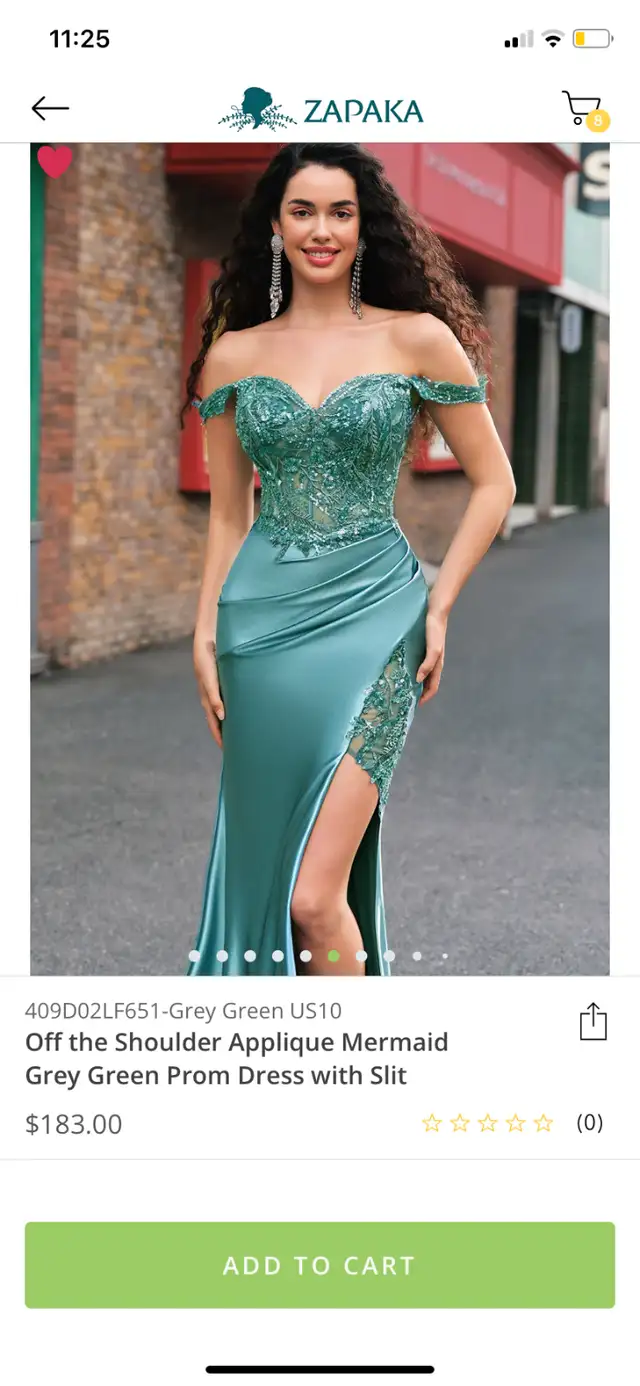Share this prom dress
The image size is (640, 1386).
click(x=593, y=1022)
